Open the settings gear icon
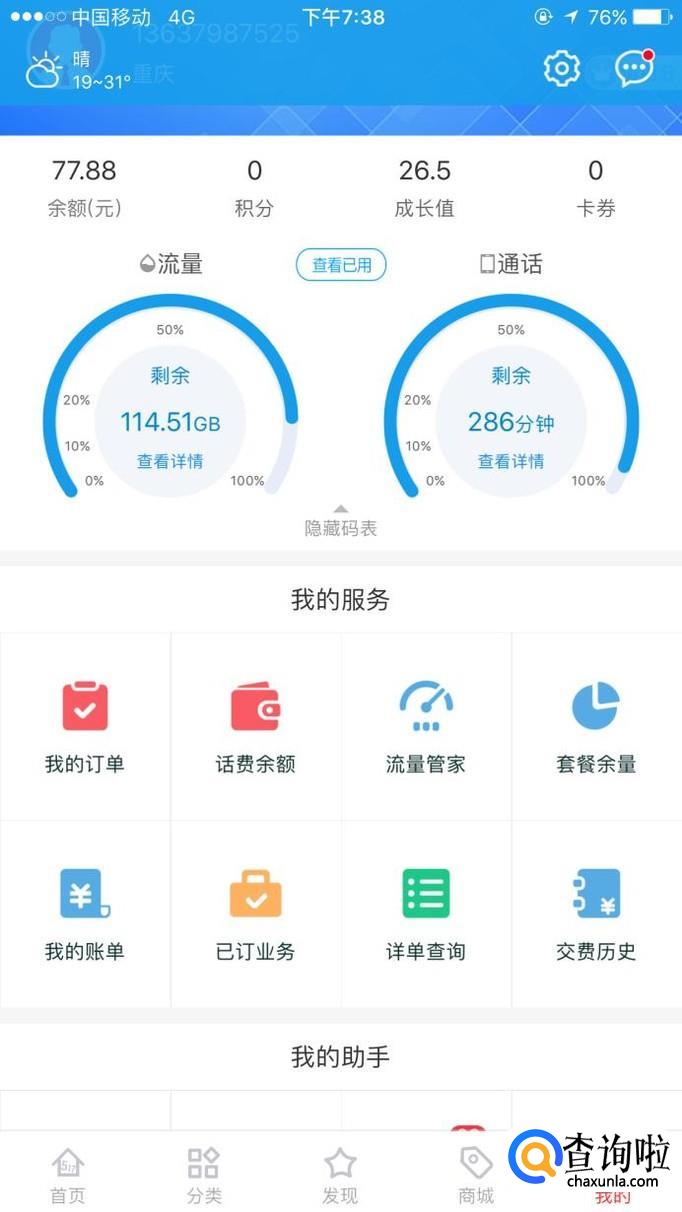The image size is (682, 1212). (562, 69)
